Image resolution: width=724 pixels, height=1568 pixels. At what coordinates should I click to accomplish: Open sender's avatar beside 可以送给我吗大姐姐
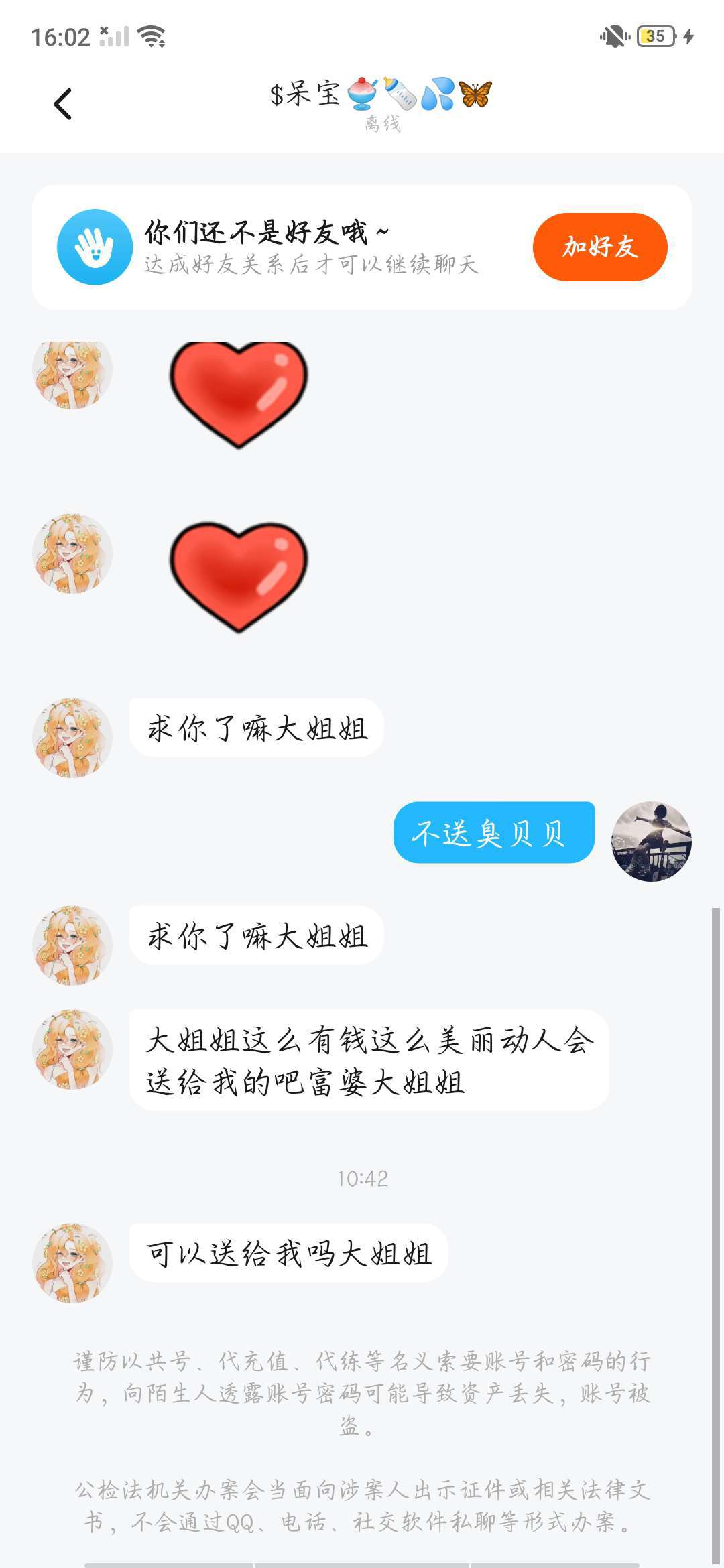click(72, 1262)
